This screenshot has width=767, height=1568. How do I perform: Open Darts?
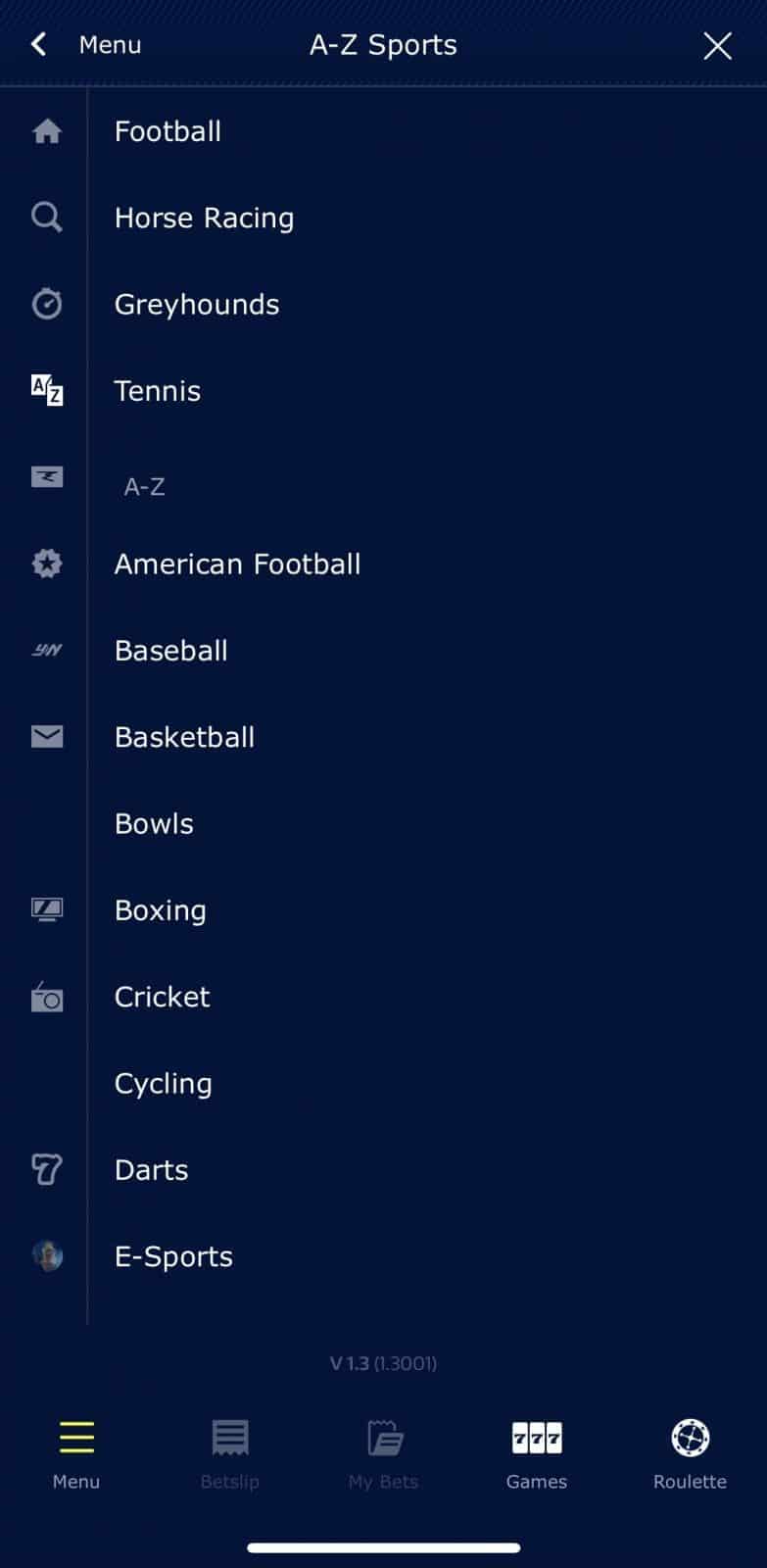427,1169
